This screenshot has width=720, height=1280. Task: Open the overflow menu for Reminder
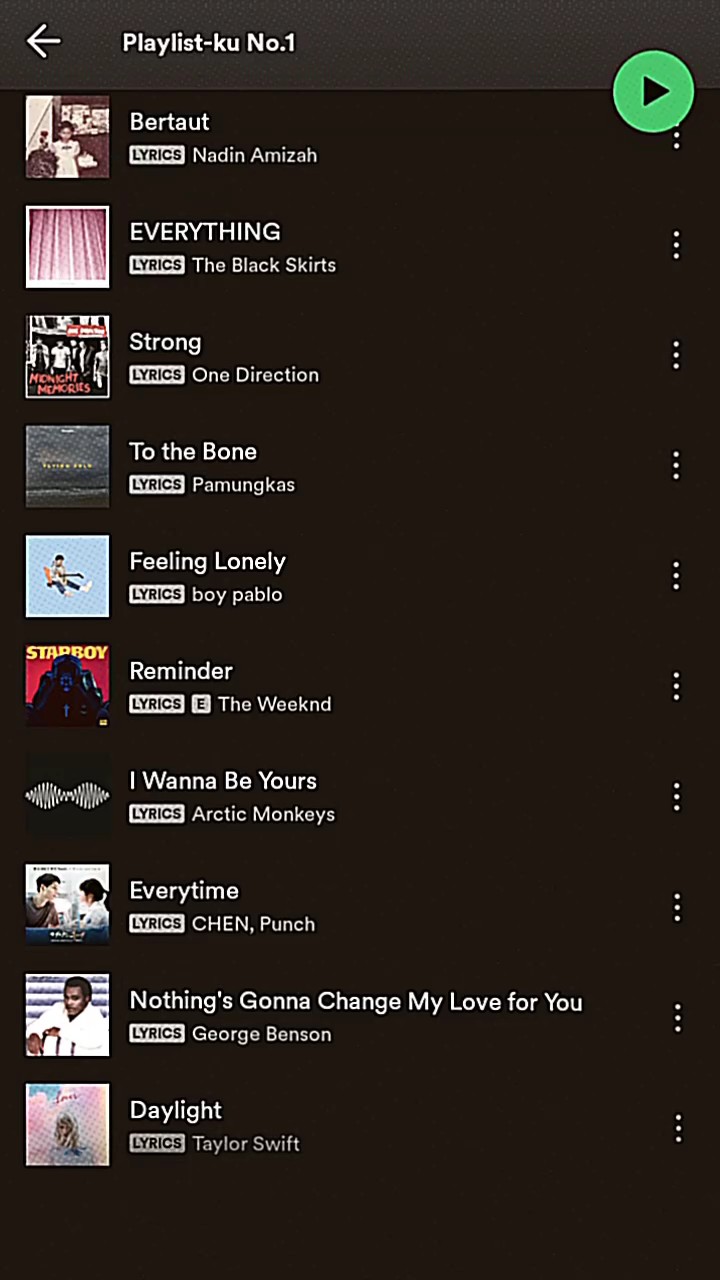click(677, 686)
